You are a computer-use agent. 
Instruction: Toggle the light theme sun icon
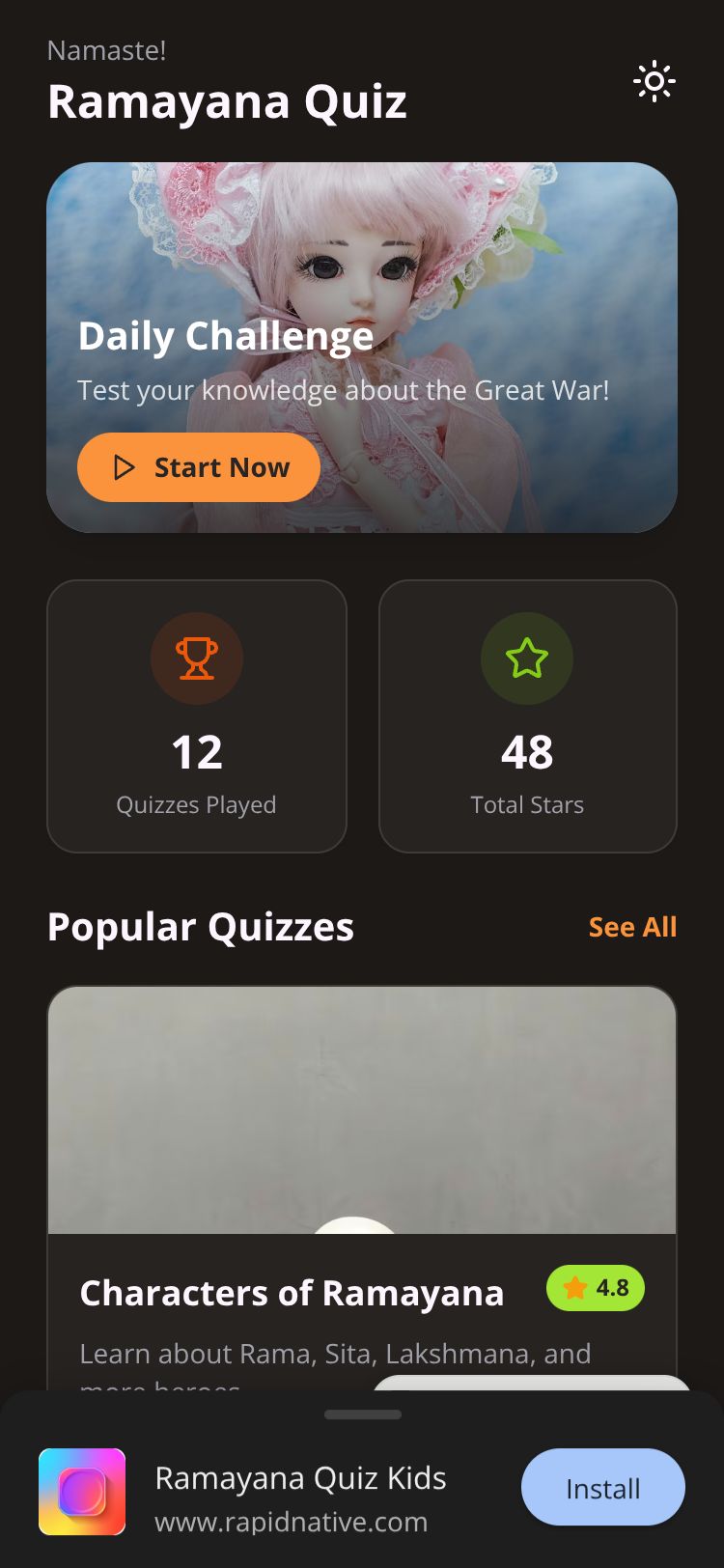tap(654, 82)
